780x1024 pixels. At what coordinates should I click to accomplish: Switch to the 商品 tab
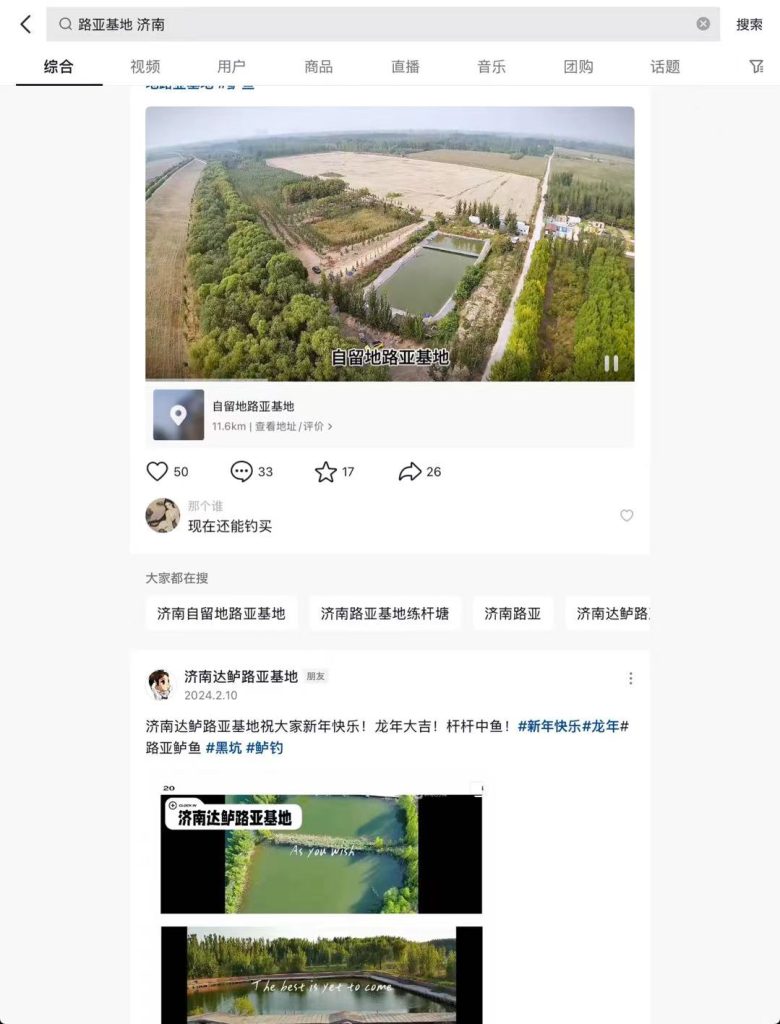[318, 66]
